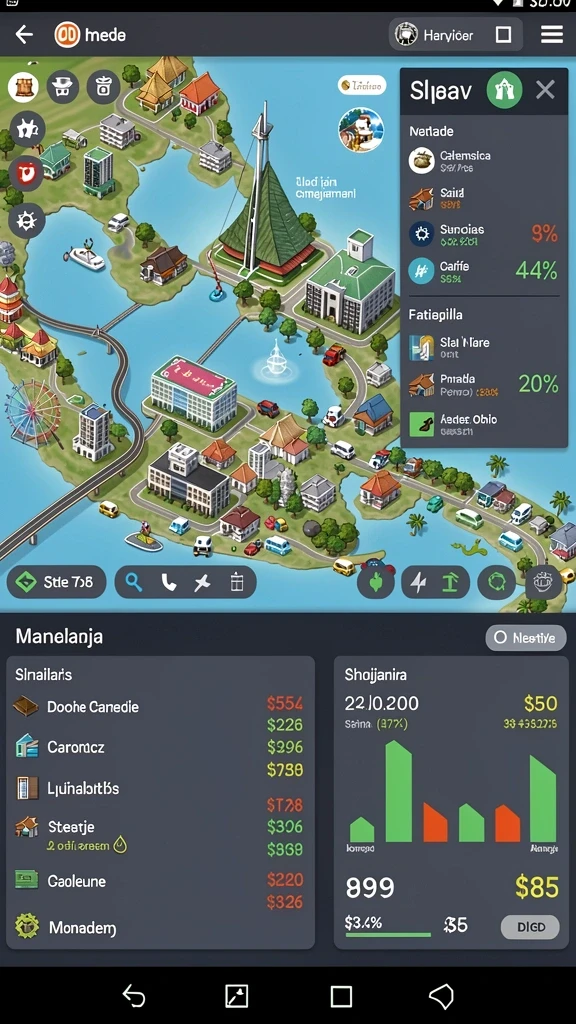
Task: Open the Sunoias row showing 9%
Action: (483, 234)
